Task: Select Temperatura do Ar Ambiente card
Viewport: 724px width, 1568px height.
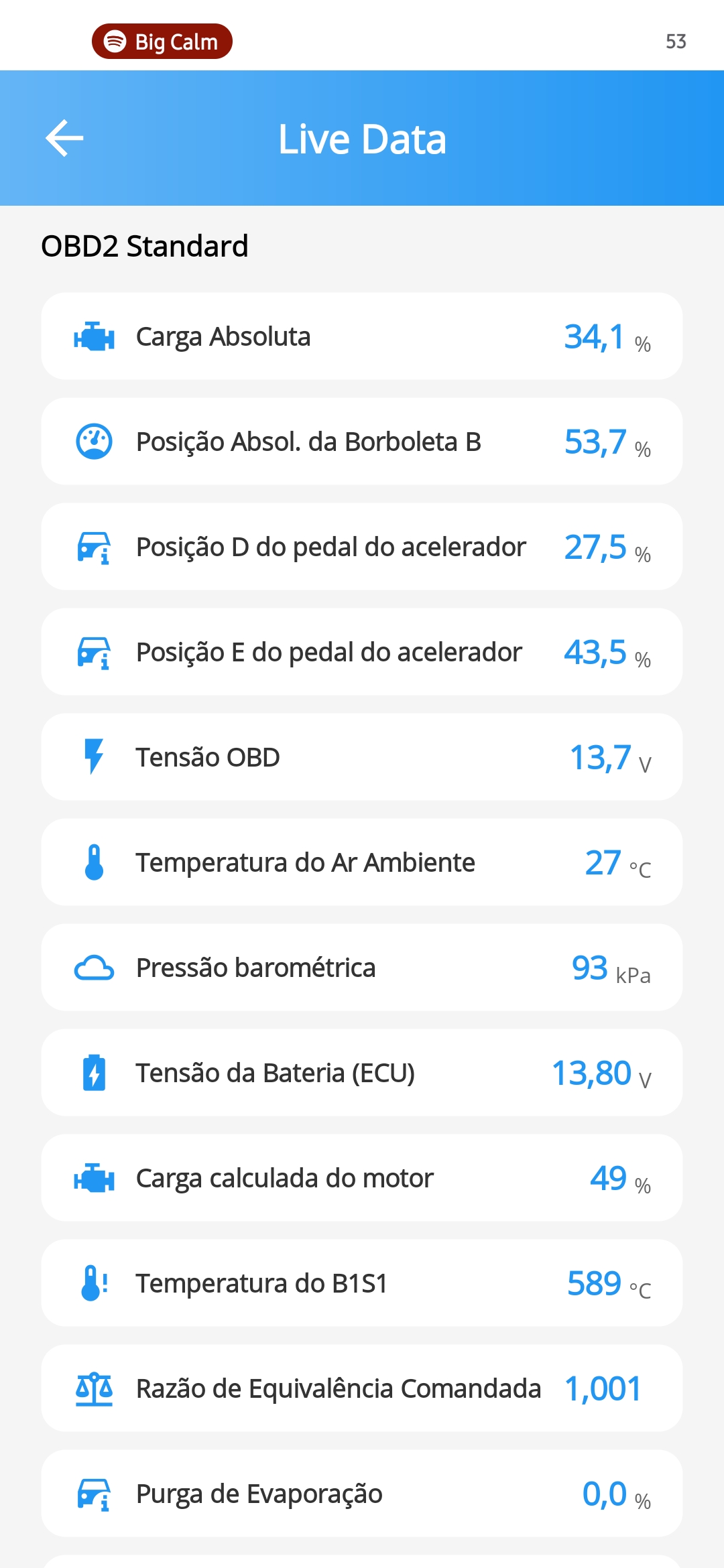Action: coord(362,862)
